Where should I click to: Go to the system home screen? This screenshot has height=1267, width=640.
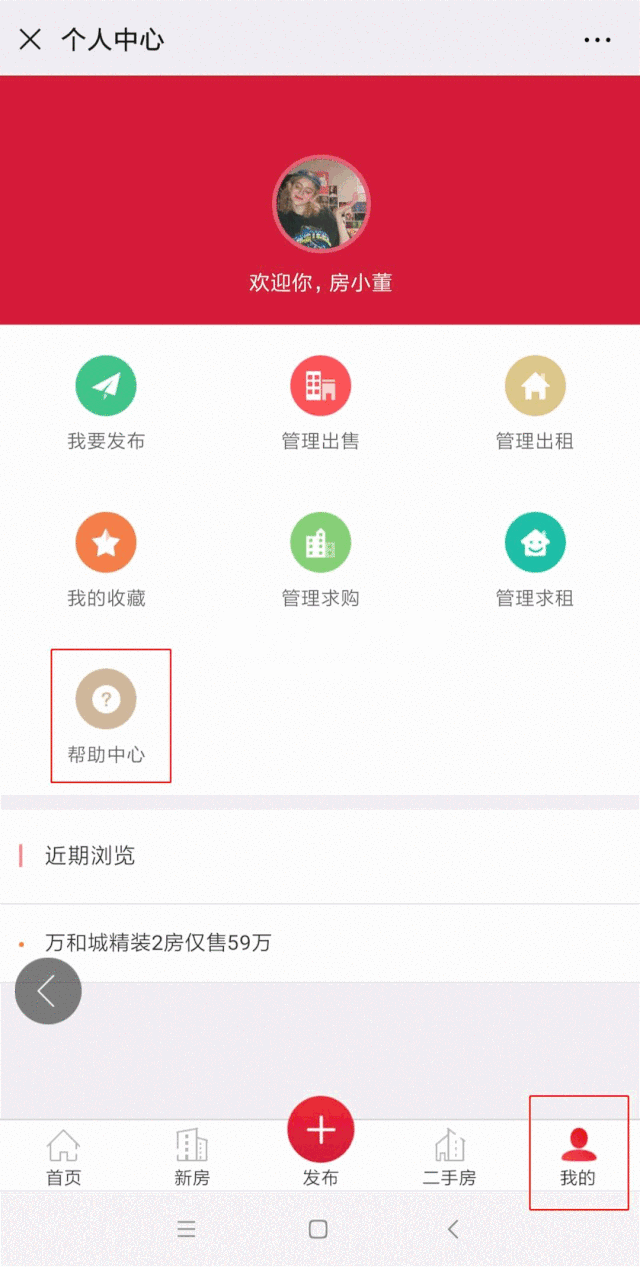coord(318,1229)
